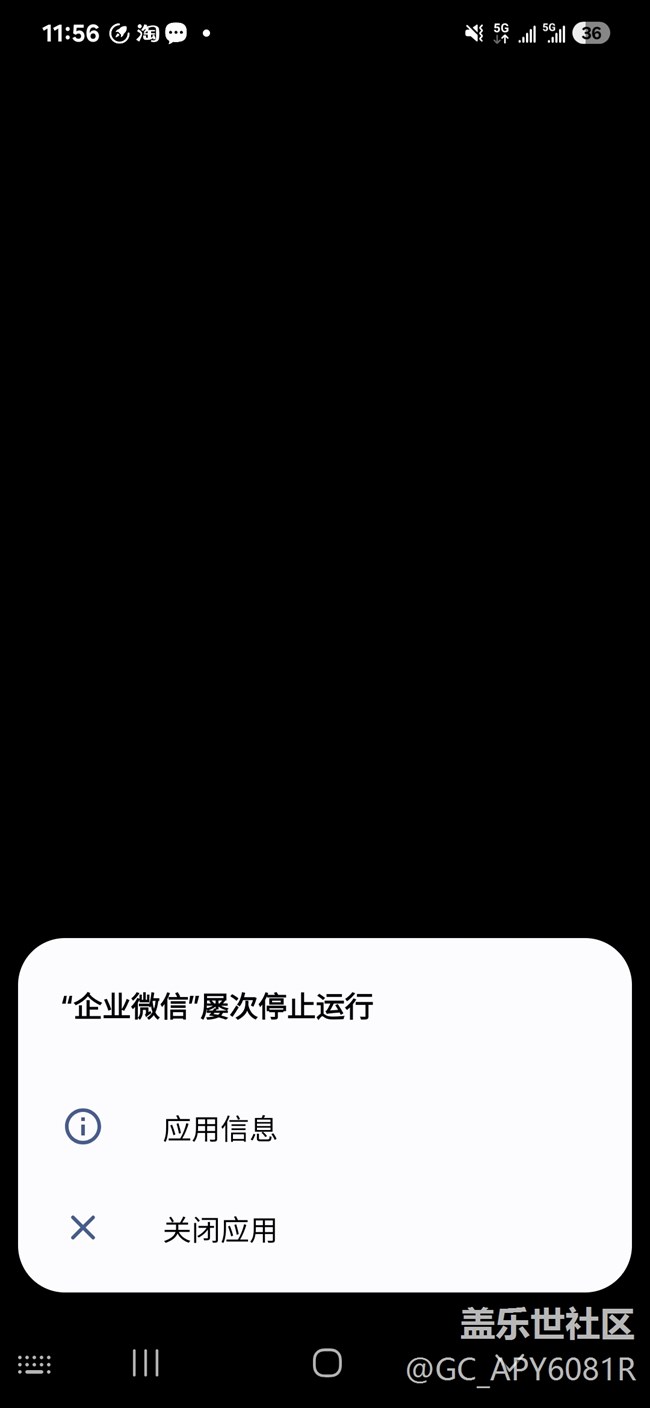
Task: Open recent apps from navigation bar
Action: 146,1363
